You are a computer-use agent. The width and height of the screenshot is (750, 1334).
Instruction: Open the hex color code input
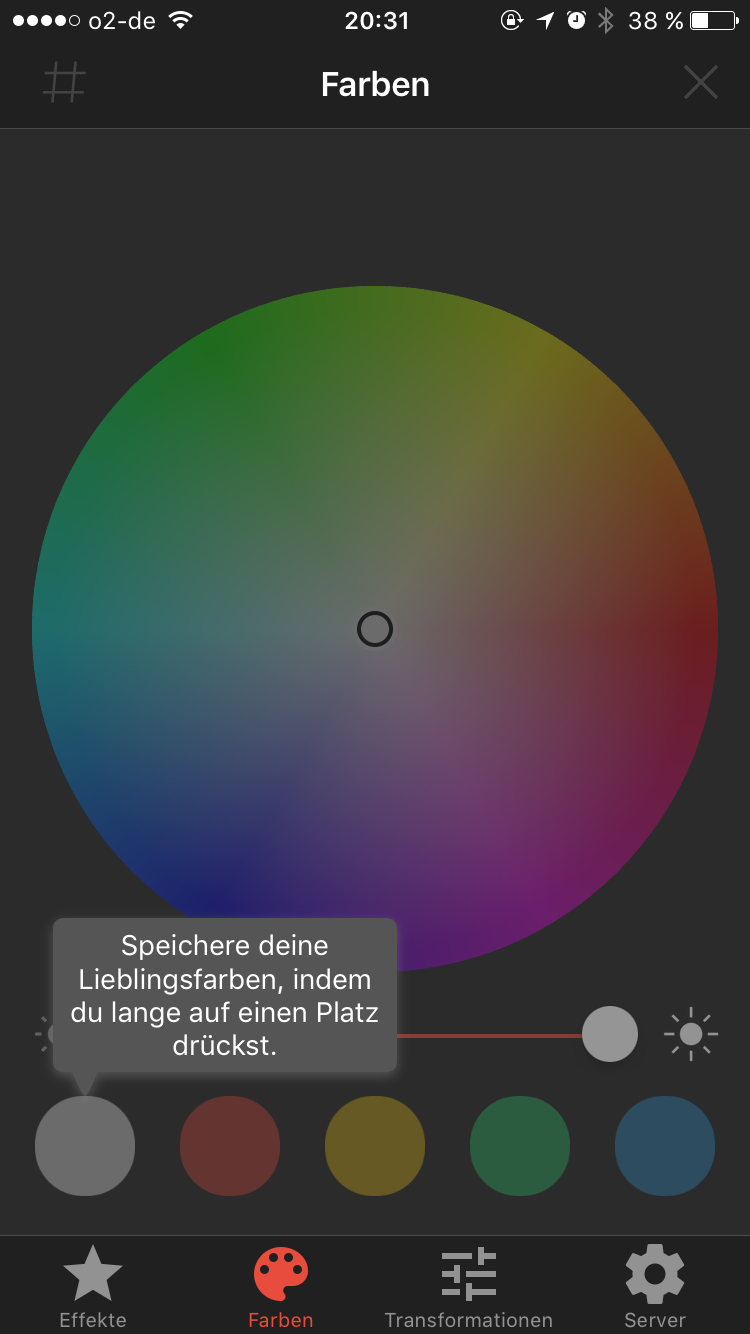[64, 83]
